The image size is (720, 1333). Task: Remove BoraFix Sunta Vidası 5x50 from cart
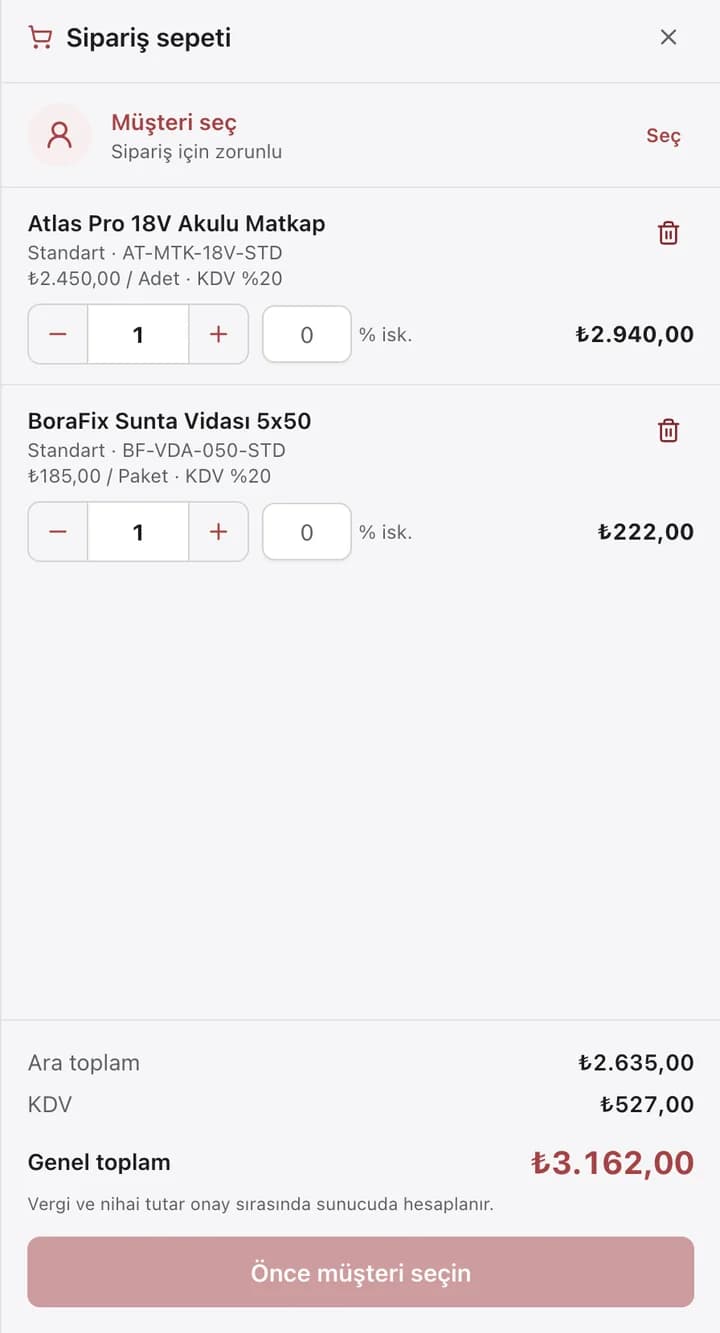point(668,431)
